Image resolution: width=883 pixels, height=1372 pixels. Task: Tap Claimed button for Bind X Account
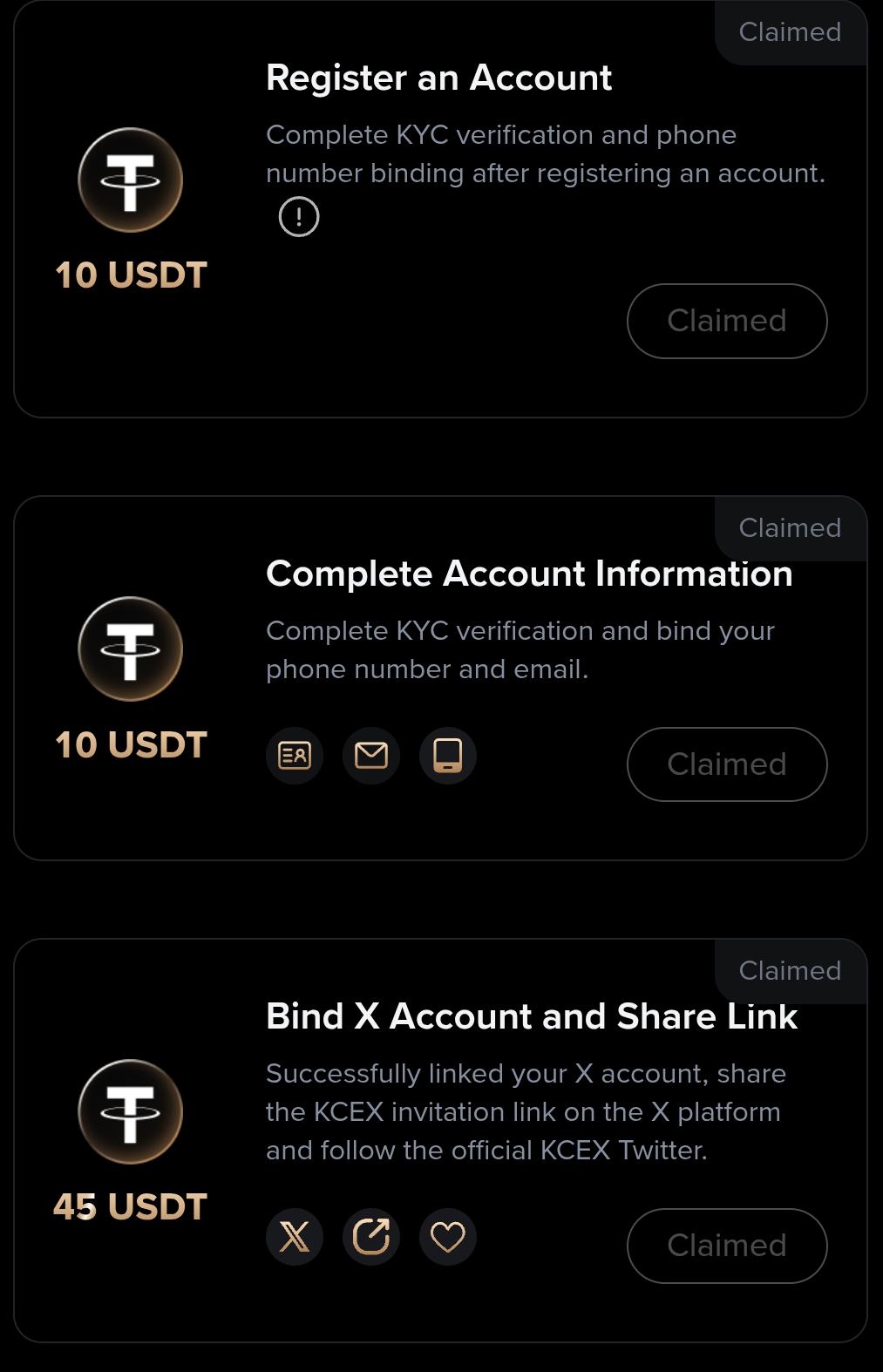pyautogui.click(x=727, y=1246)
